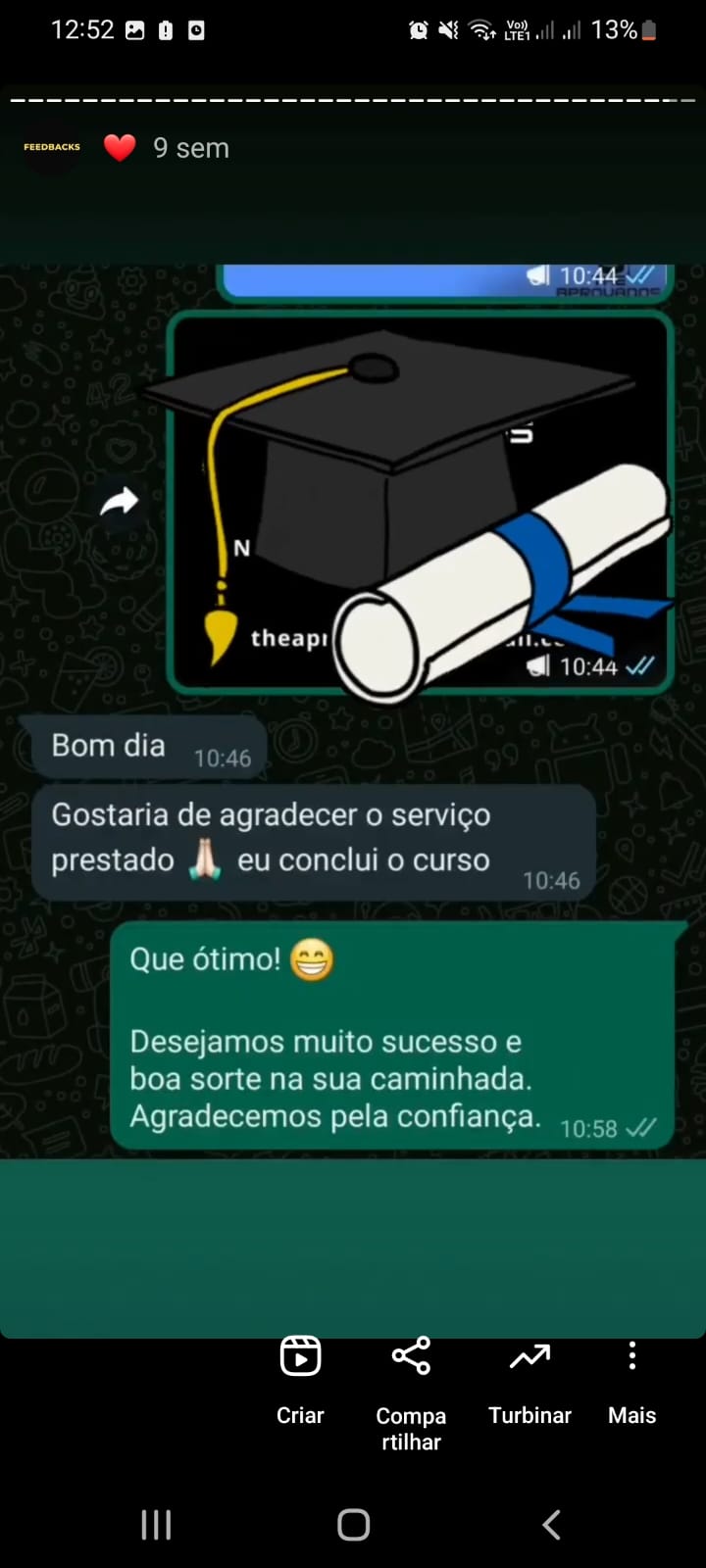Return to the phone's home screen
Screen dimensions: 706x1568
point(353,1524)
